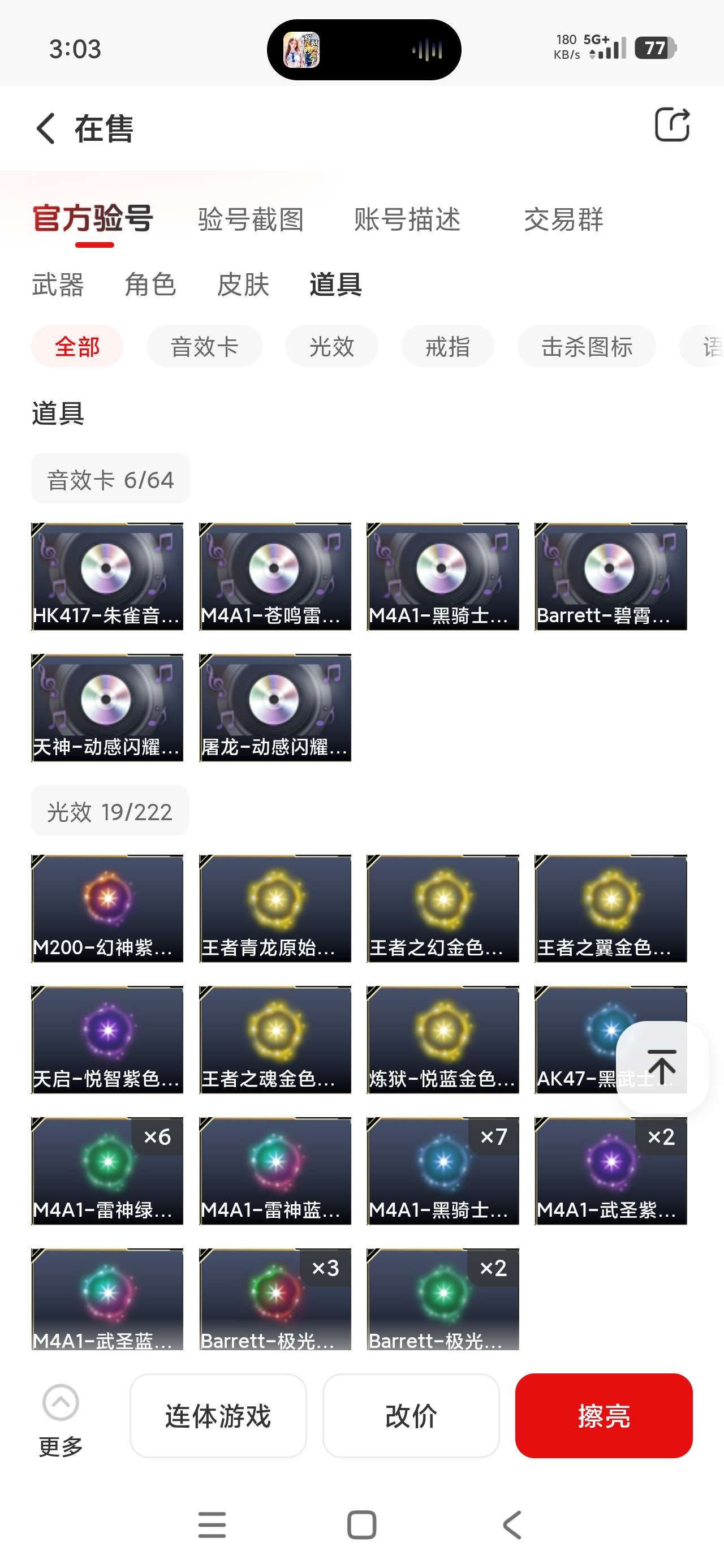The width and height of the screenshot is (724, 1568).
Task: Filter items by 戒指 chip
Action: pyautogui.click(x=447, y=347)
